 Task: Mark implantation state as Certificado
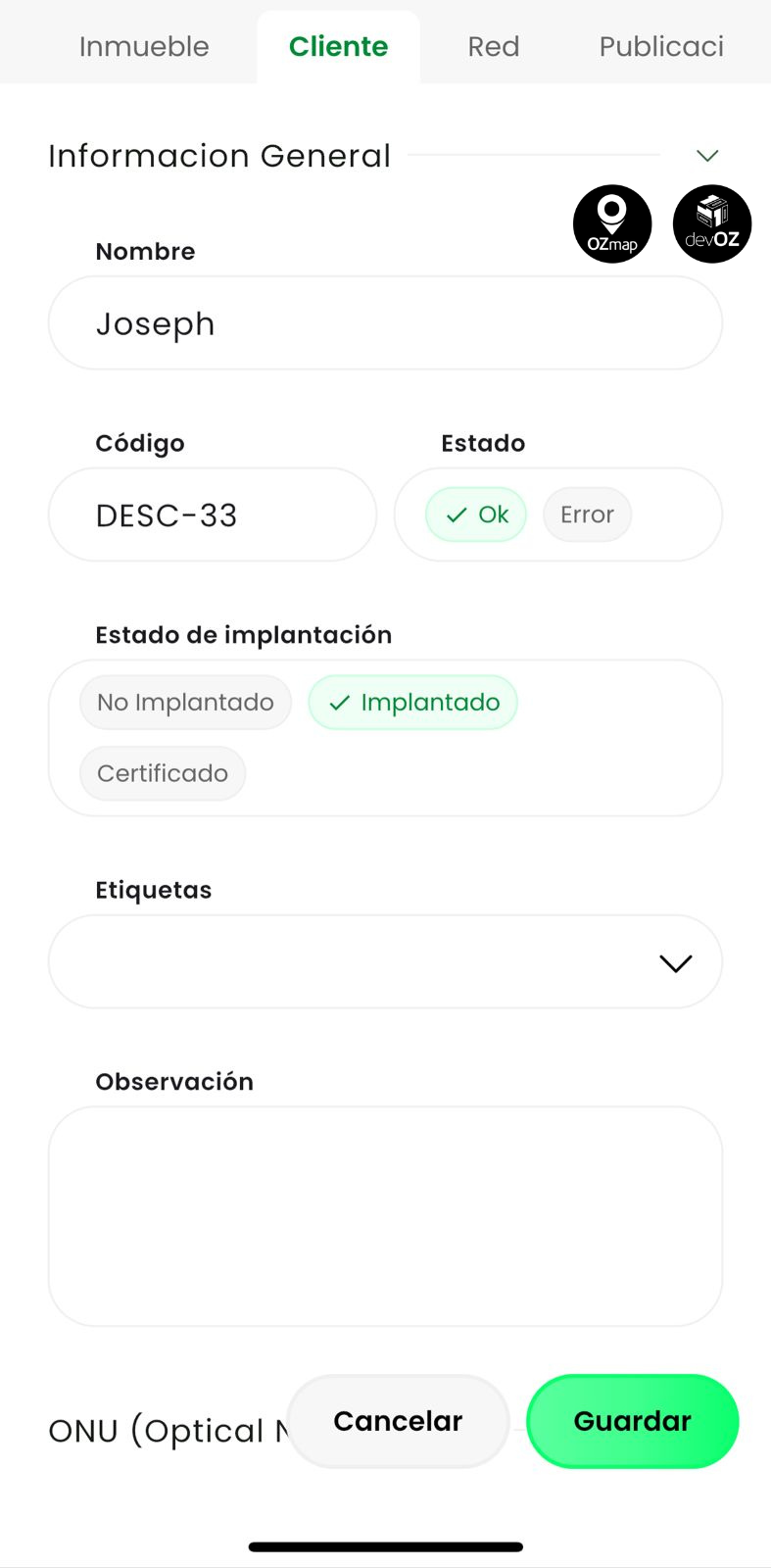(163, 773)
